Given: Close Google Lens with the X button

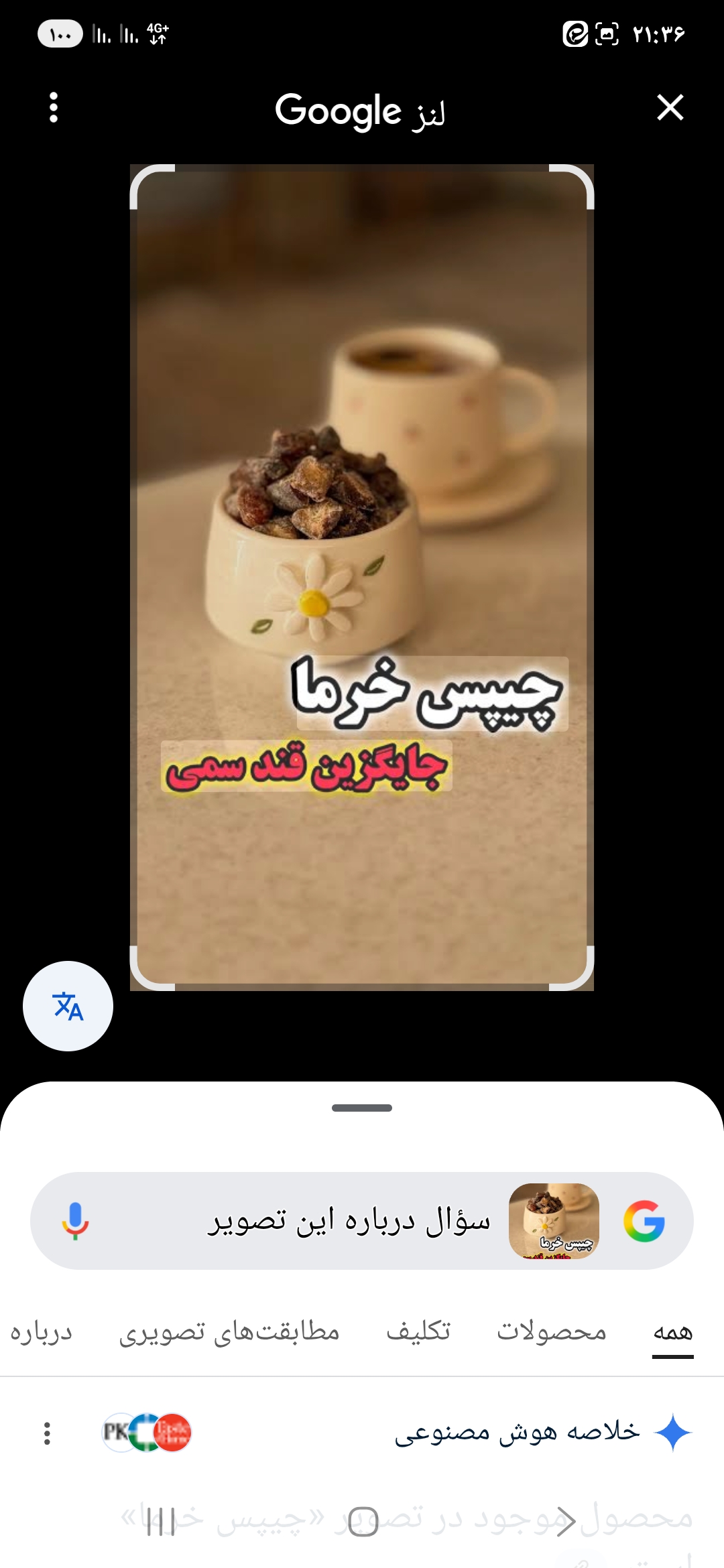Looking at the screenshot, I should (x=670, y=107).
